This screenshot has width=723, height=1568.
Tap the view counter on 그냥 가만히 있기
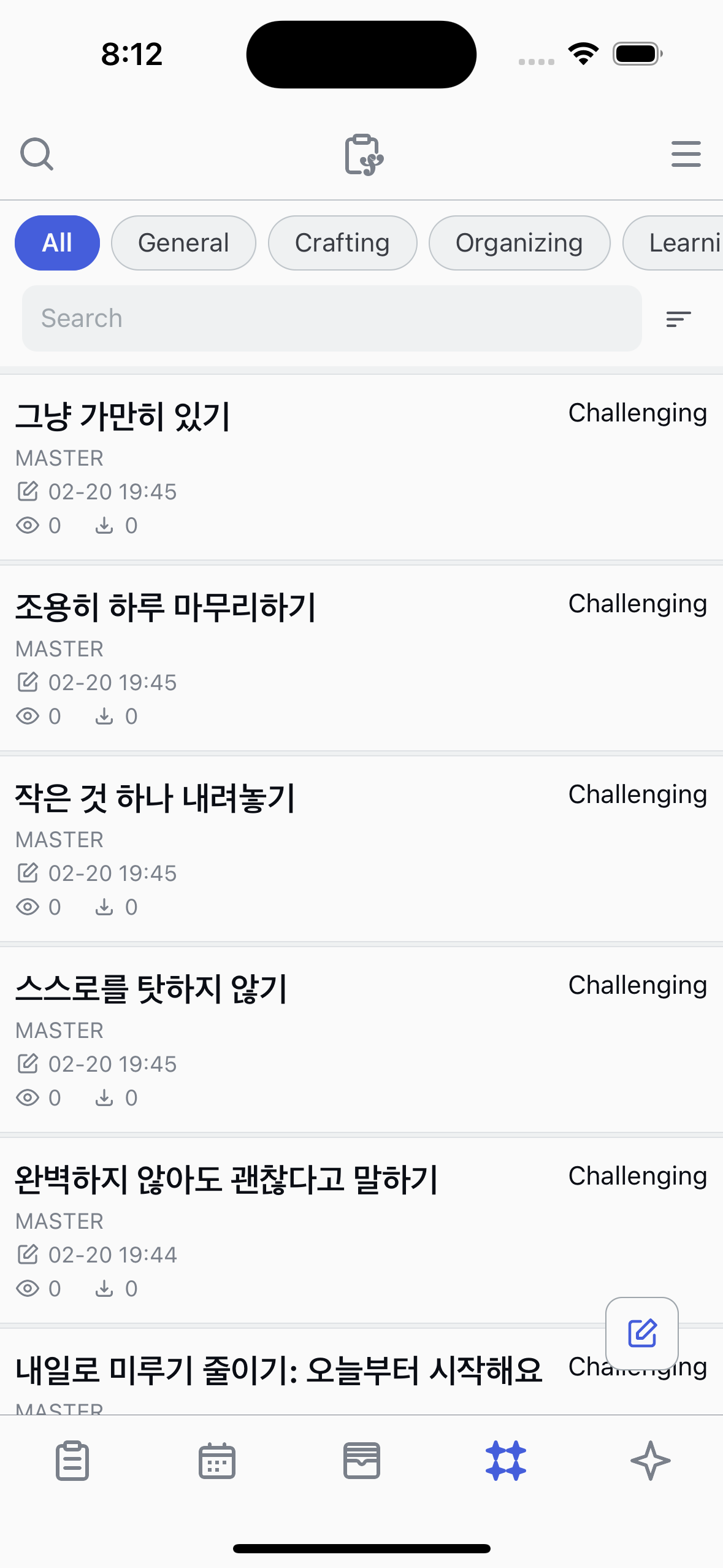tap(40, 525)
